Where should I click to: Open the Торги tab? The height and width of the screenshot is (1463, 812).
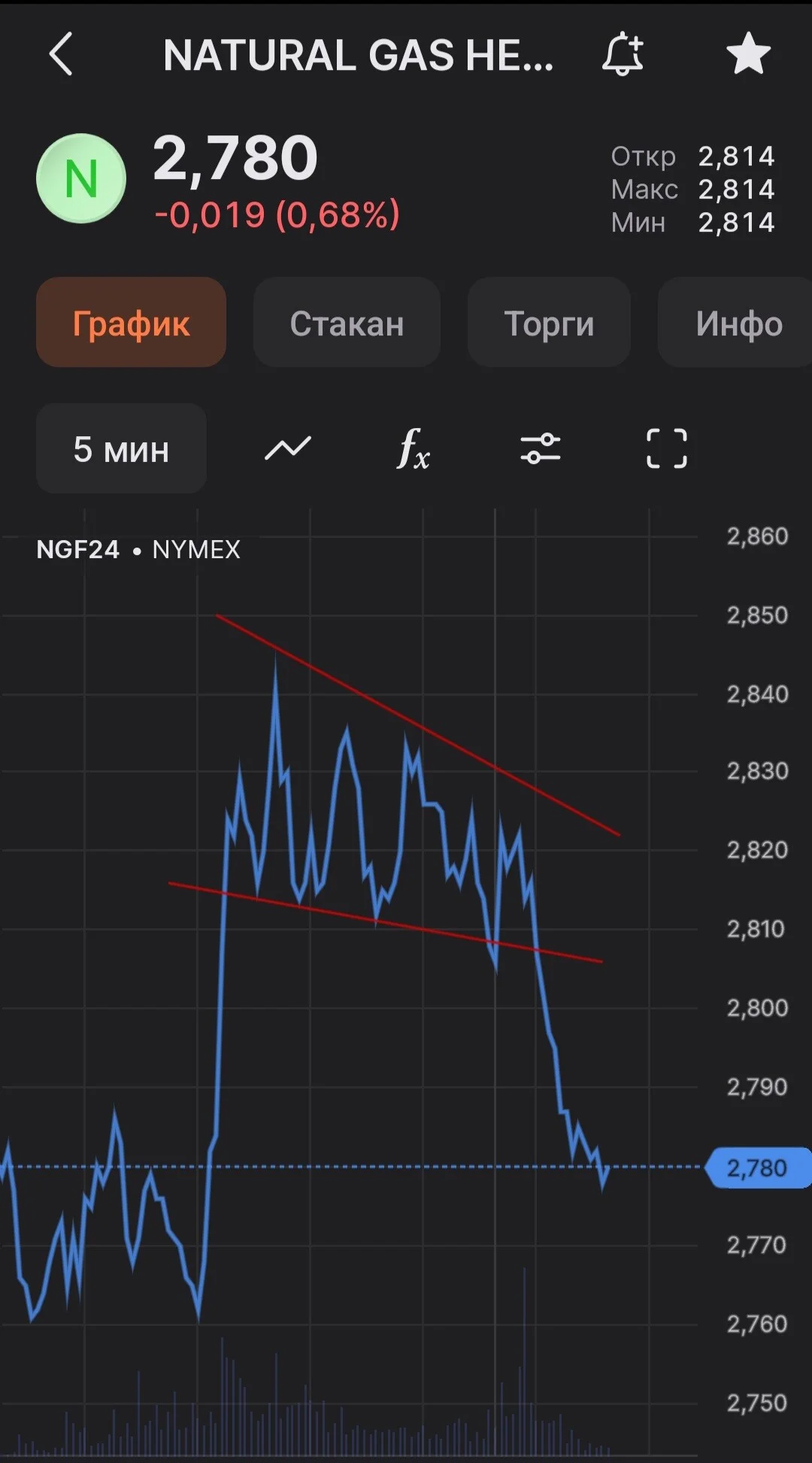tap(549, 323)
